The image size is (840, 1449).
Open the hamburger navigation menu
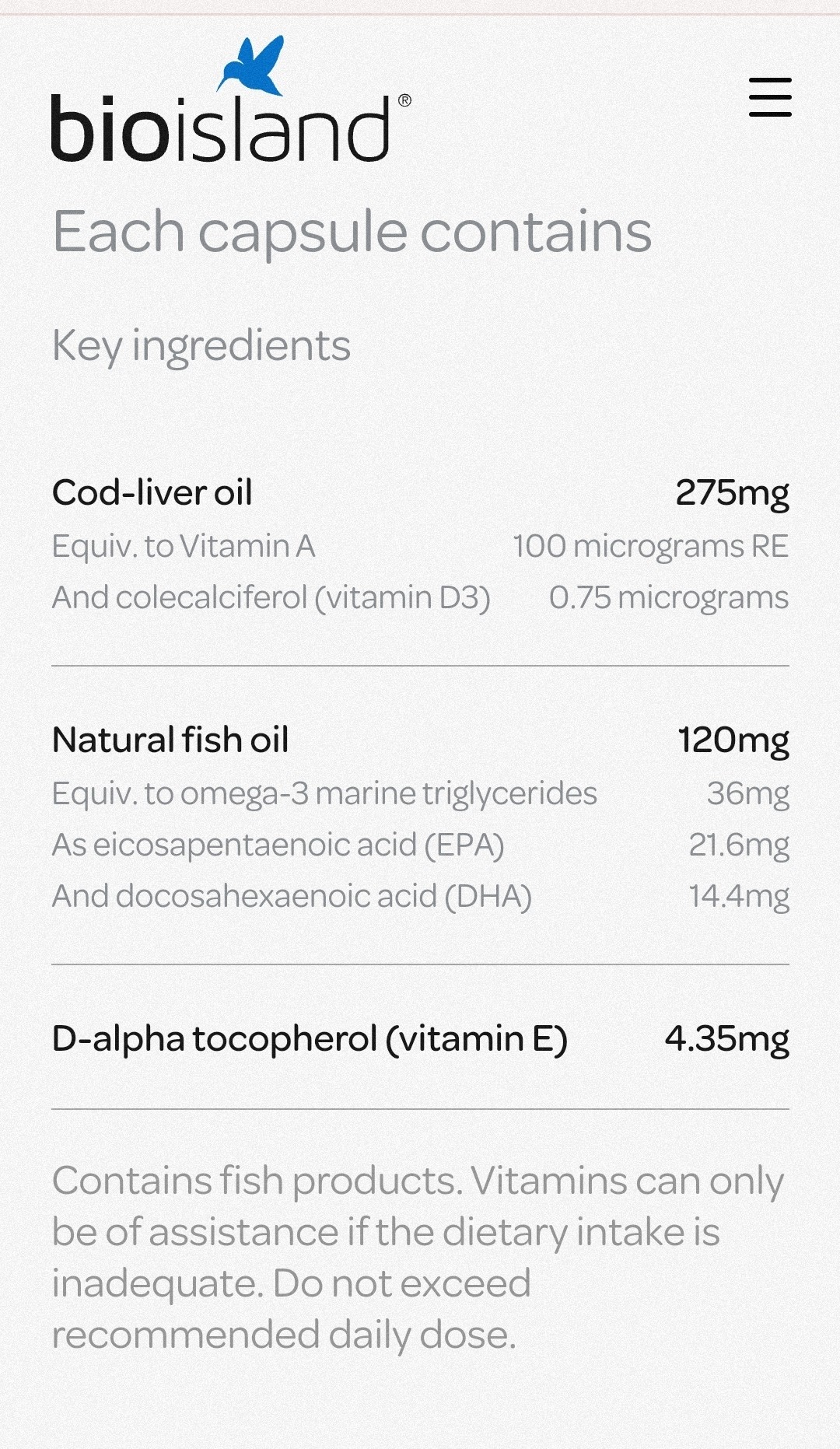pos(770,97)
